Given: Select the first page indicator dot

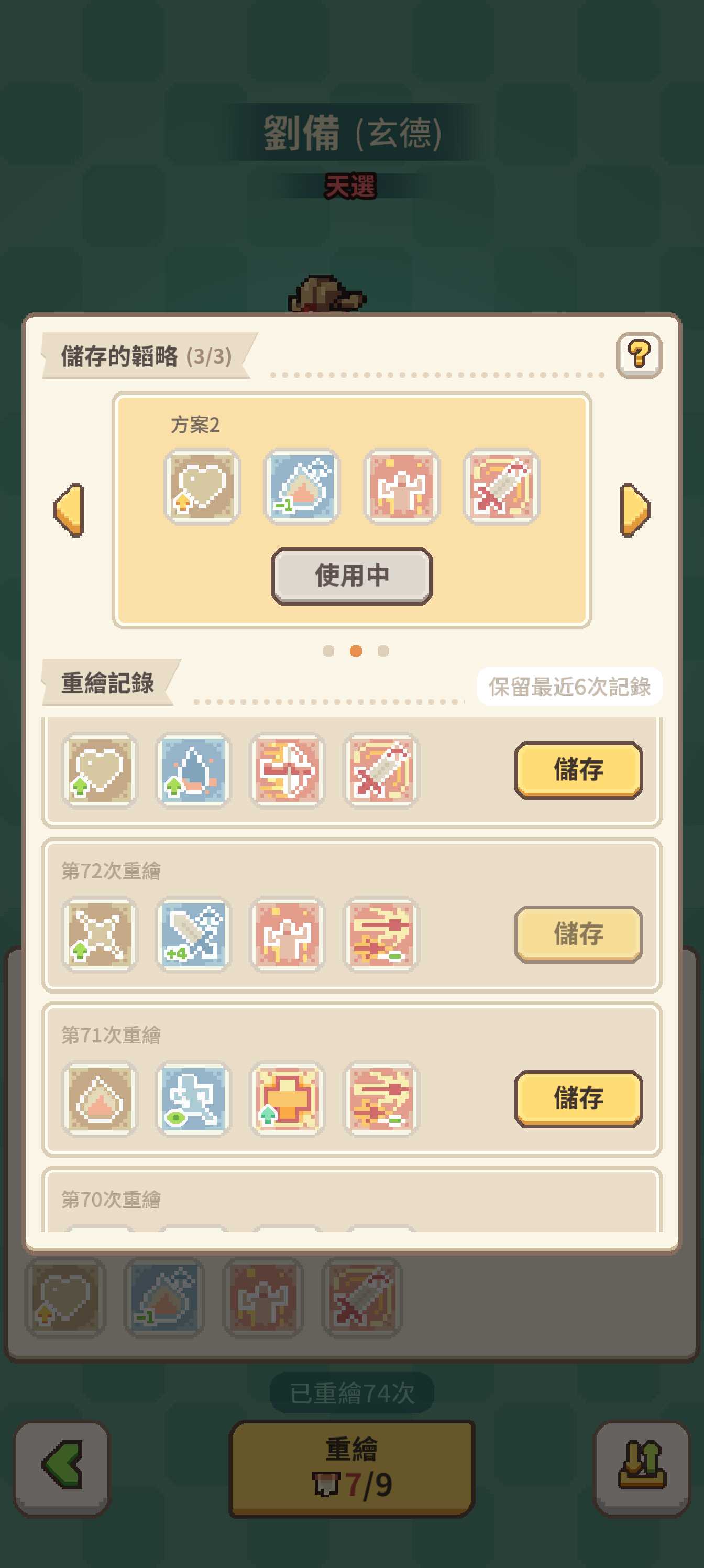Looking at the screenshot, I should tap(328, 651).
